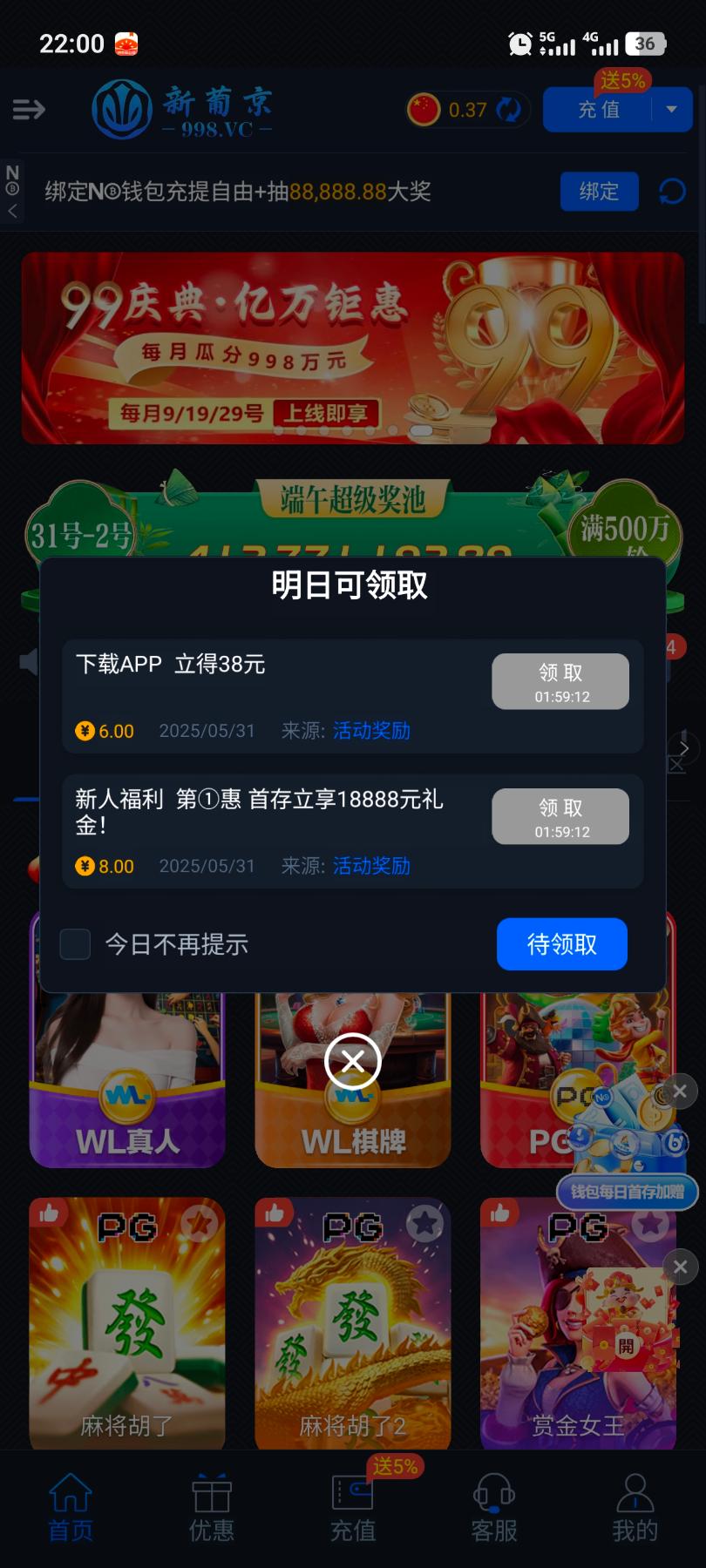The image size is (706, 1568).
Task: Enable the 今日不再提示 checkbox
Action: tap(75, 943)
